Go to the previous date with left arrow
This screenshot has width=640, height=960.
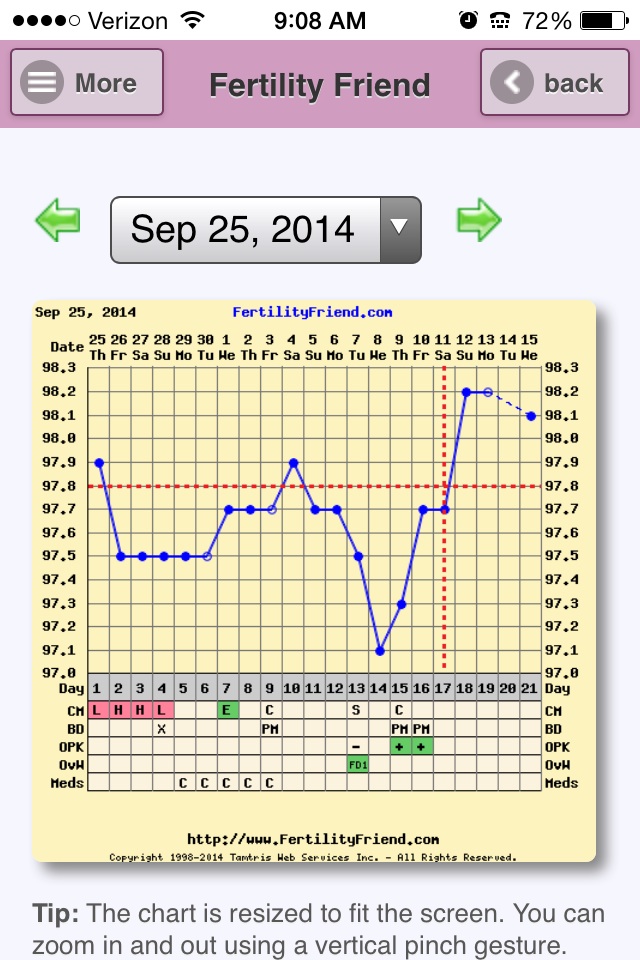[58, 221]
